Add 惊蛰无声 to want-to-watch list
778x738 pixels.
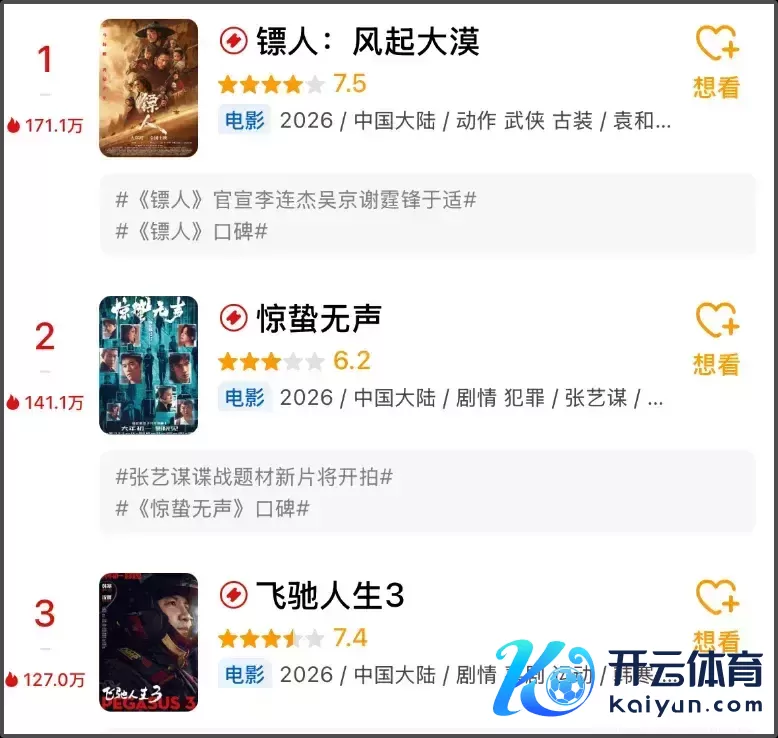pos(716,338)
